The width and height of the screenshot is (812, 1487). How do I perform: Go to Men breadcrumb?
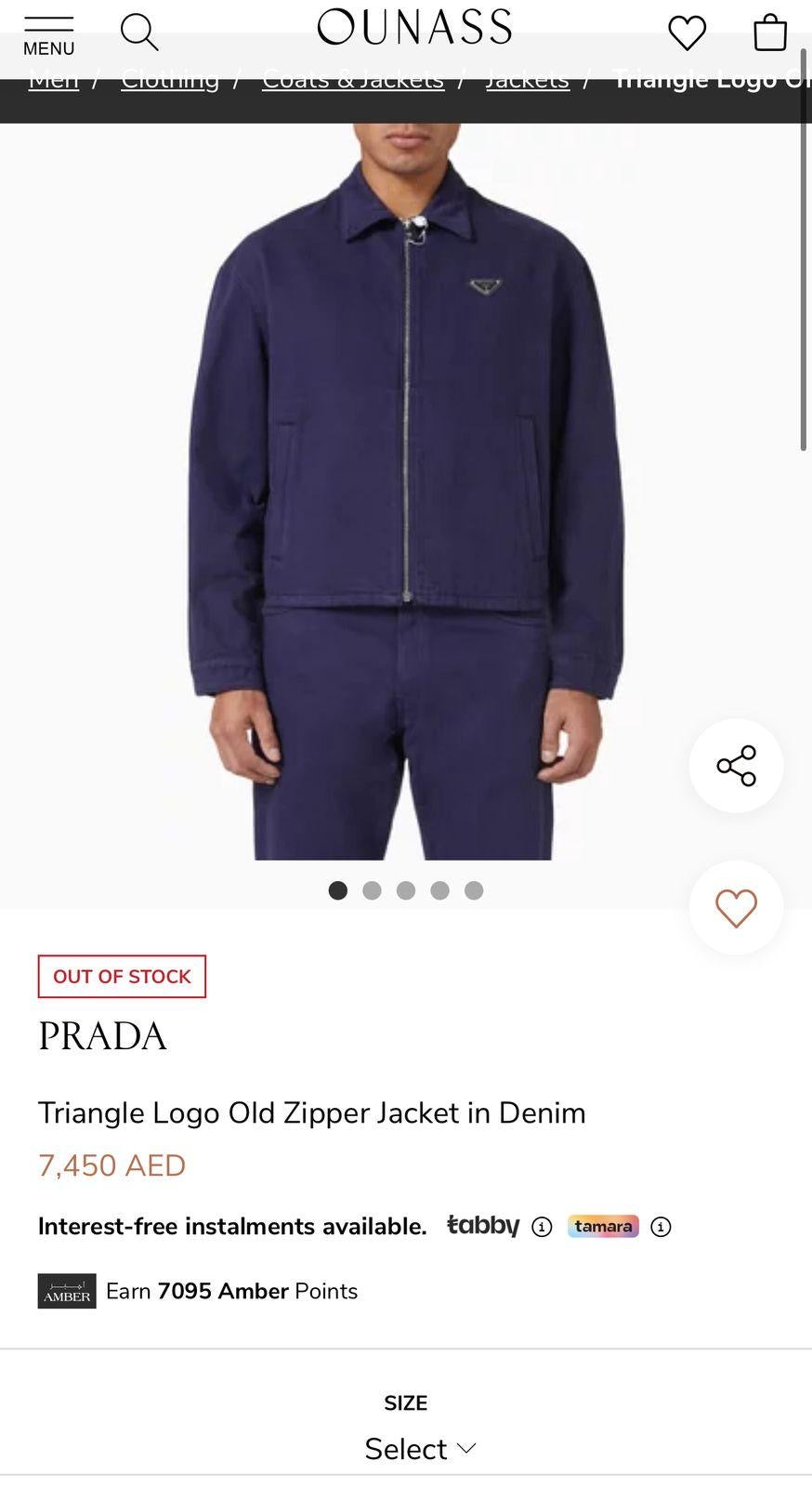pos(54,82)
